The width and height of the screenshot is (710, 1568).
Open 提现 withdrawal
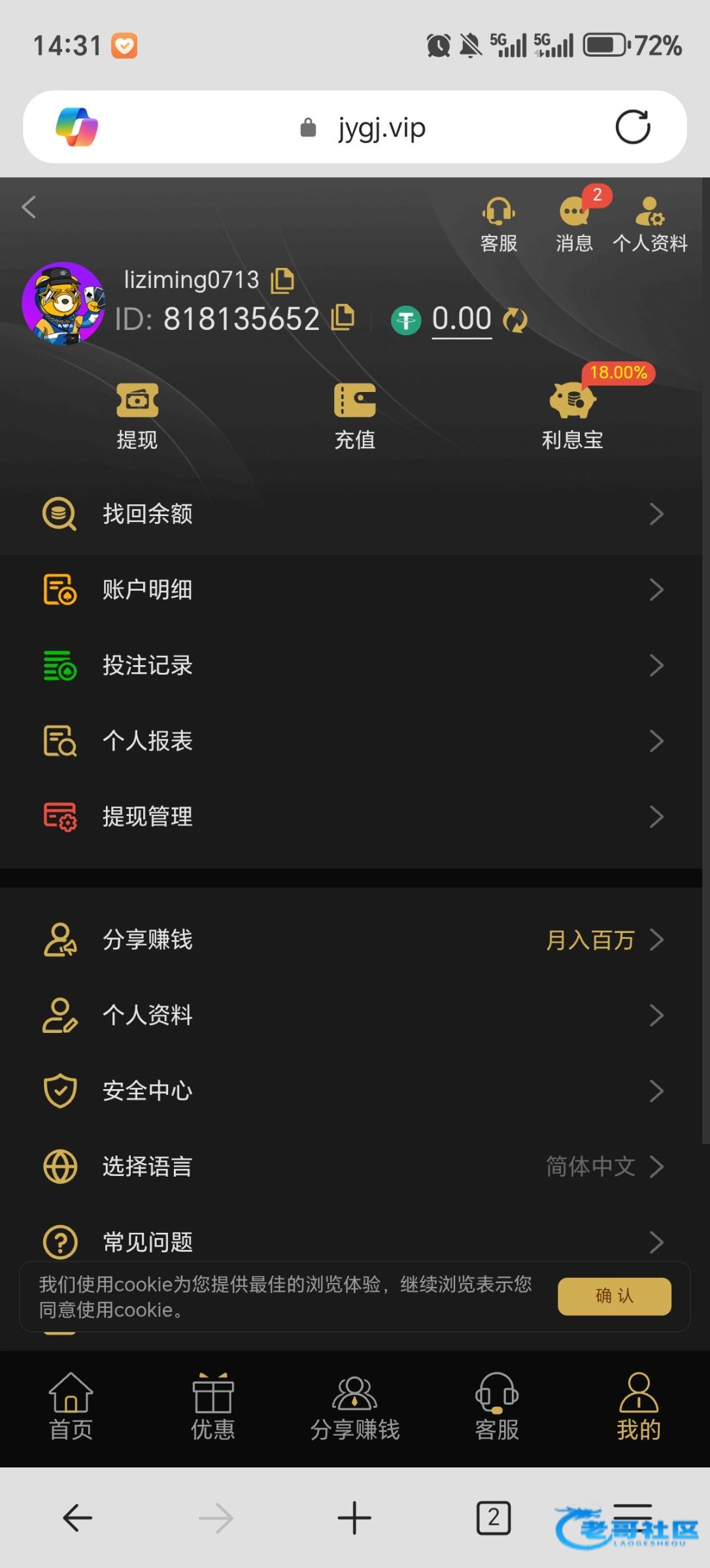pyautogui.click(x=137, y=416)
